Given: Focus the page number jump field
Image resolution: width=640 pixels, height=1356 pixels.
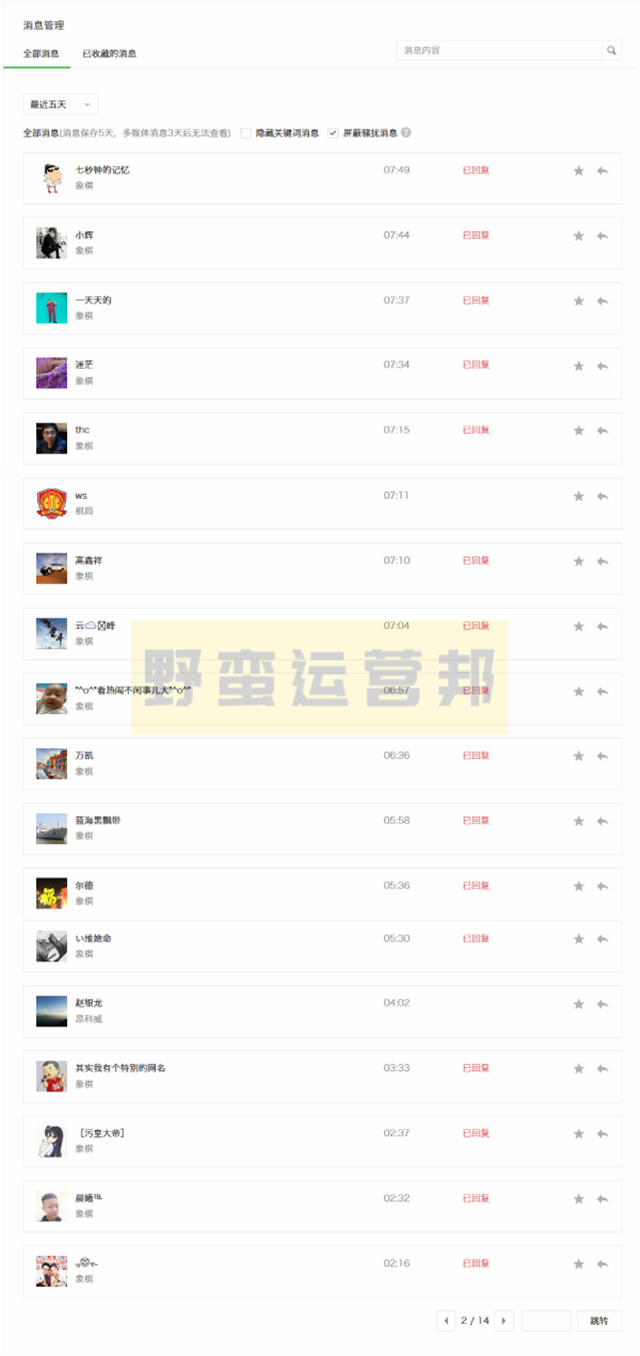Looking at the screenshot, I should click(546, 1321).
